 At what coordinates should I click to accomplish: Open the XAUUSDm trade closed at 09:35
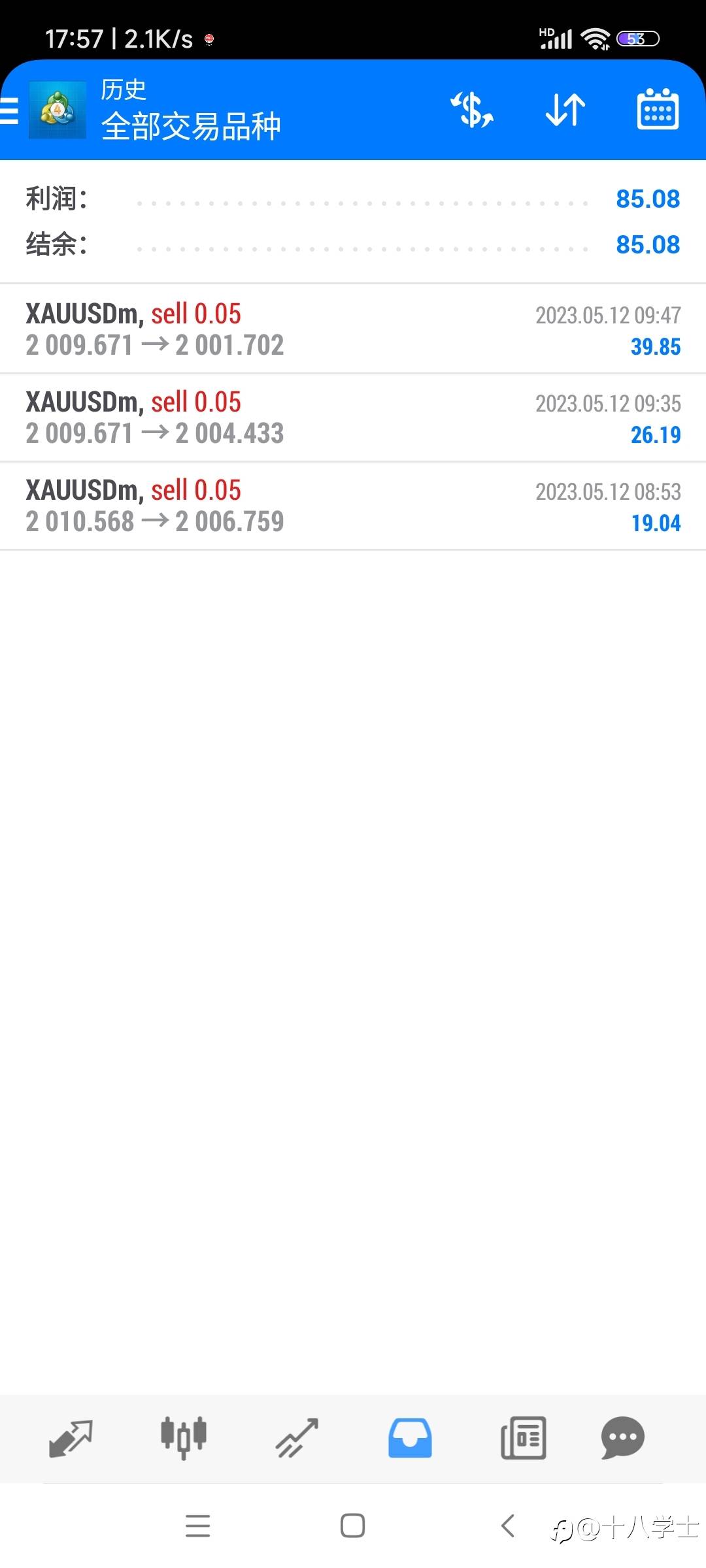point(353,417)
